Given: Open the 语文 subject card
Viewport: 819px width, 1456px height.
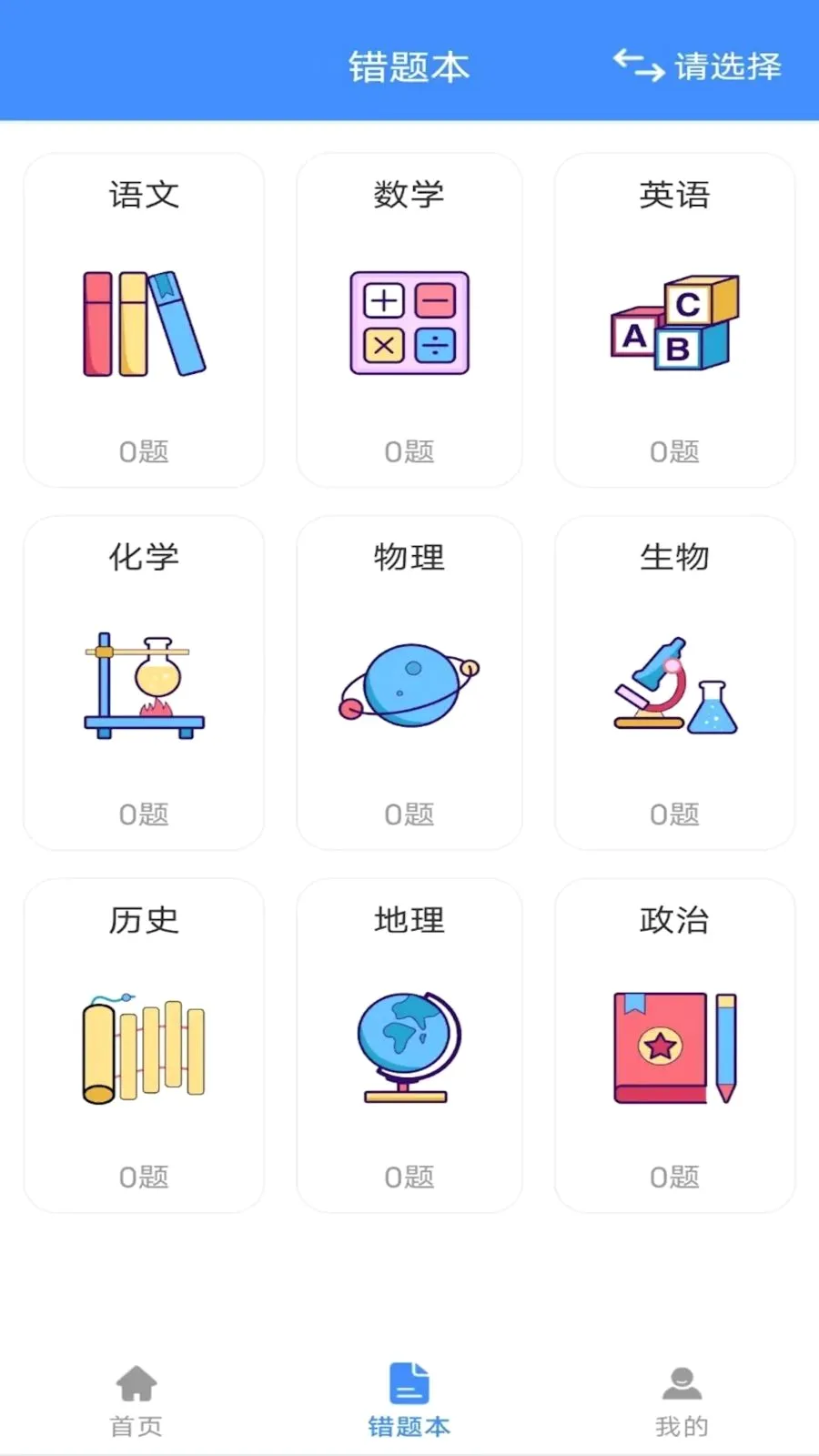Looking at the screenshot, I should (x=144, y=320).
